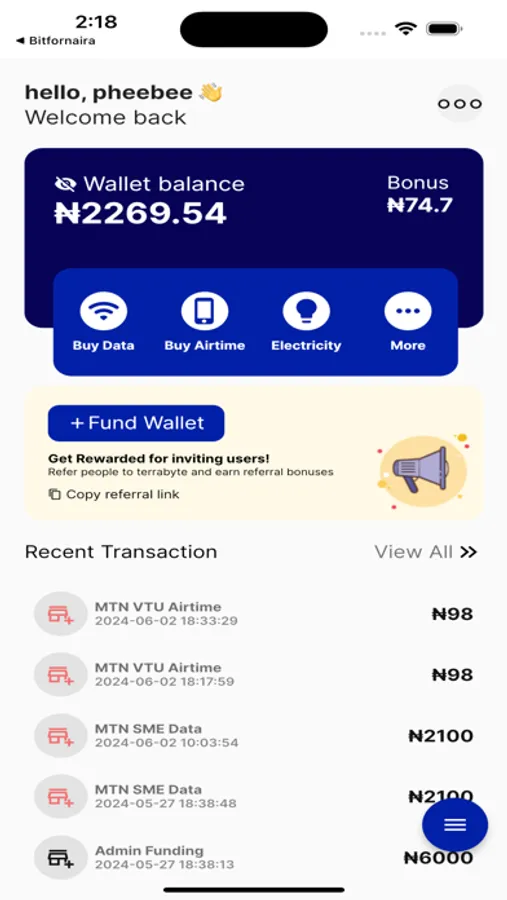Open MTN SME Data transaction from 2024-06-02
The height and width of the screenshot is (900, 507).
(x=253, y=735)
